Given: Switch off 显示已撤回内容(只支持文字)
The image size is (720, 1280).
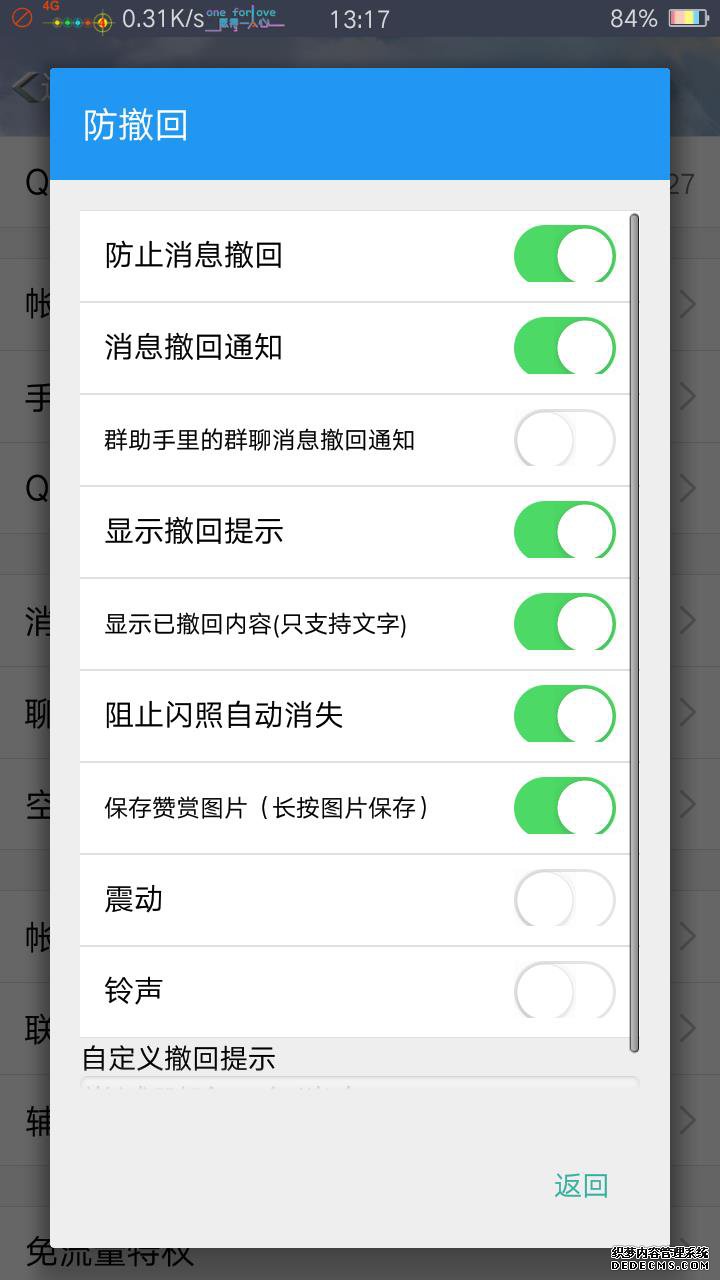Looking at the screenshot, I should 565,623.
